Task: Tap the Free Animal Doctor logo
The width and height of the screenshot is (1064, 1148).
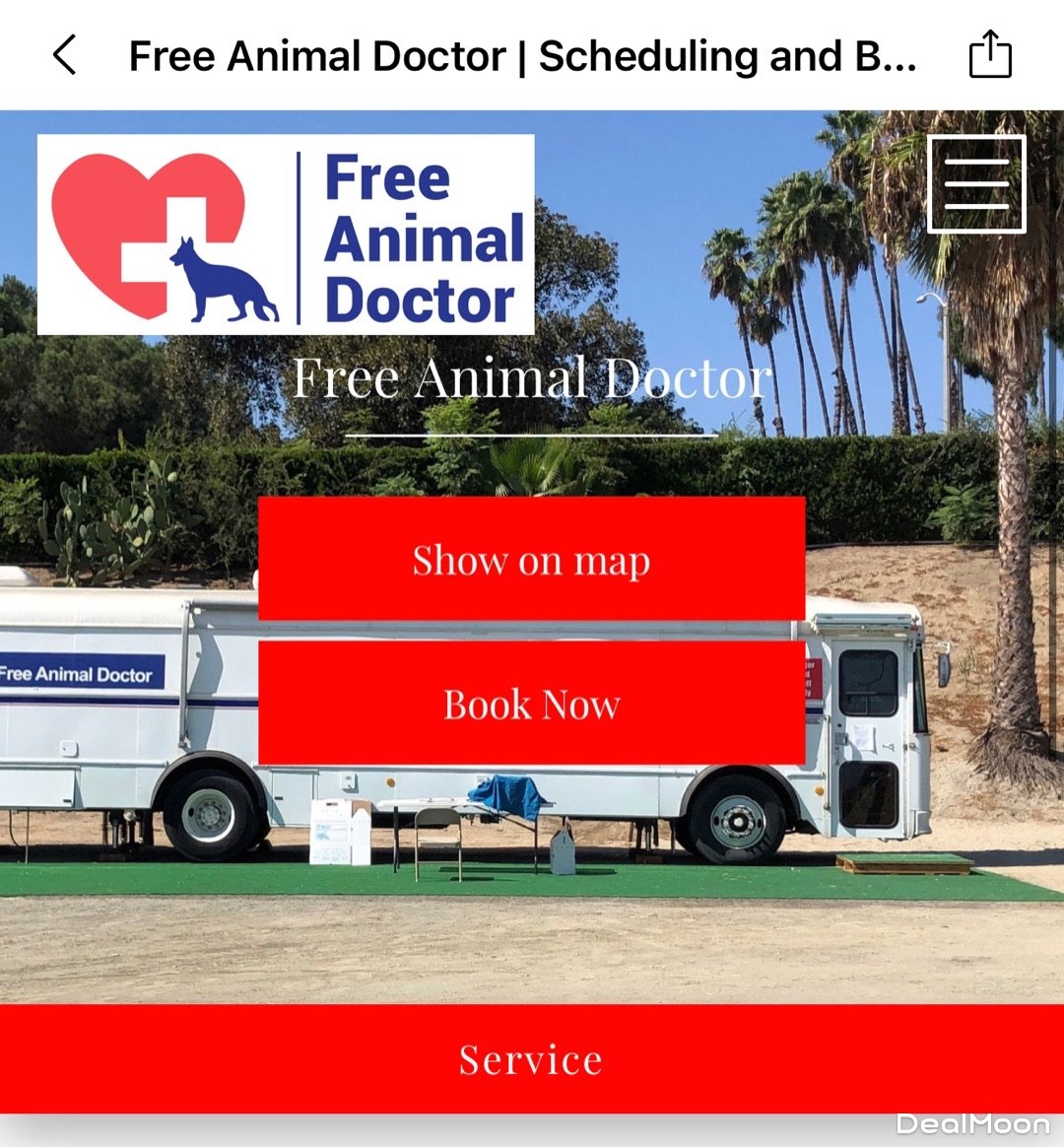Action: 286,236
